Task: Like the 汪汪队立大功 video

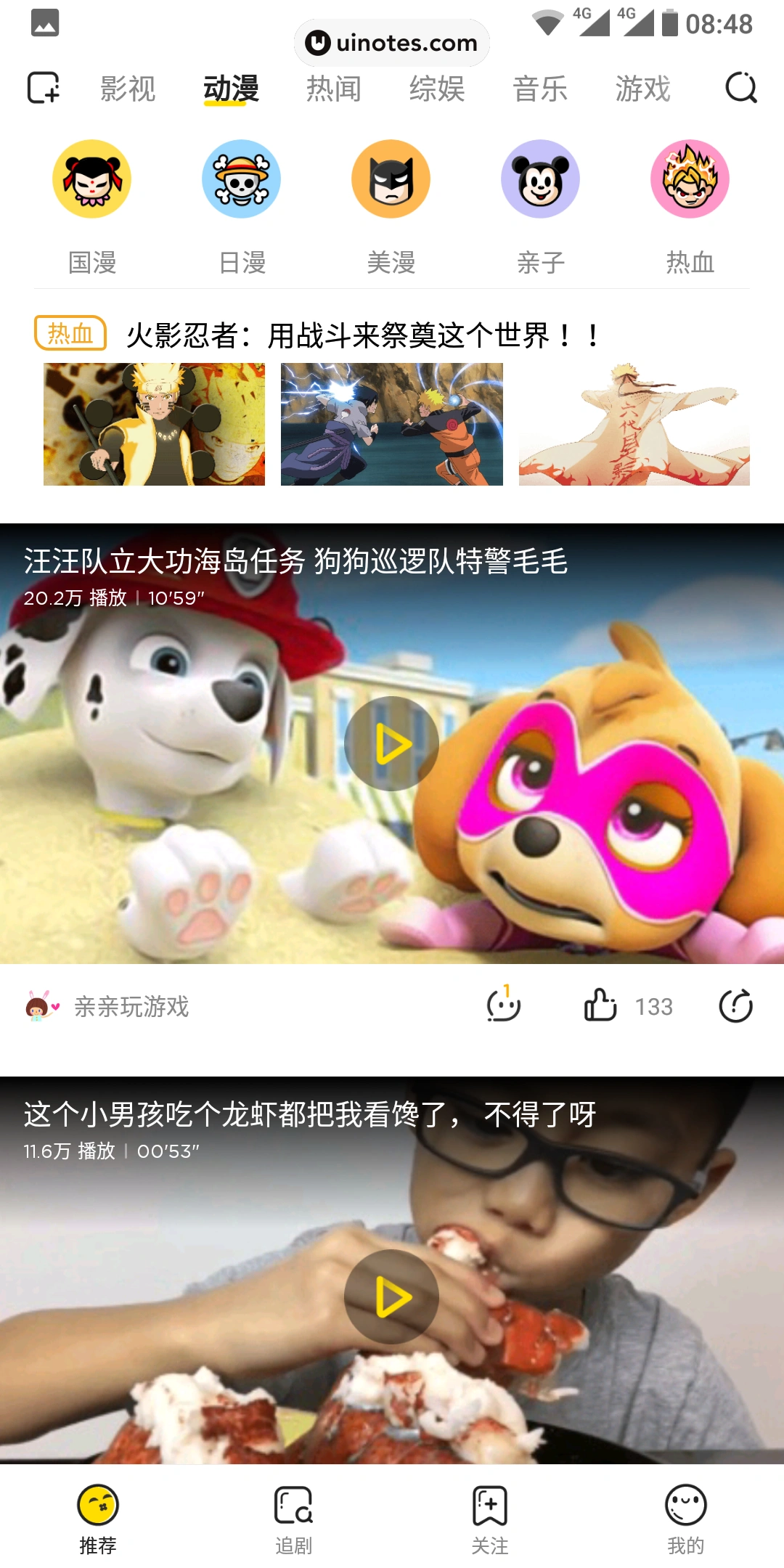Action: point(600,1006)
